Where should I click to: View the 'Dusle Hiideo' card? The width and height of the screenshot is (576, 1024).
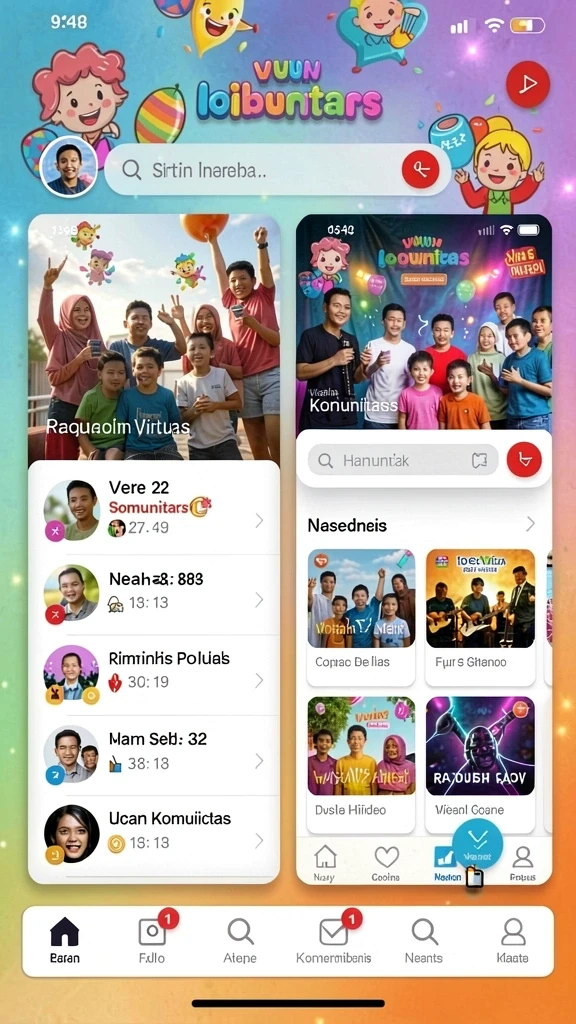tap(360, 765)
